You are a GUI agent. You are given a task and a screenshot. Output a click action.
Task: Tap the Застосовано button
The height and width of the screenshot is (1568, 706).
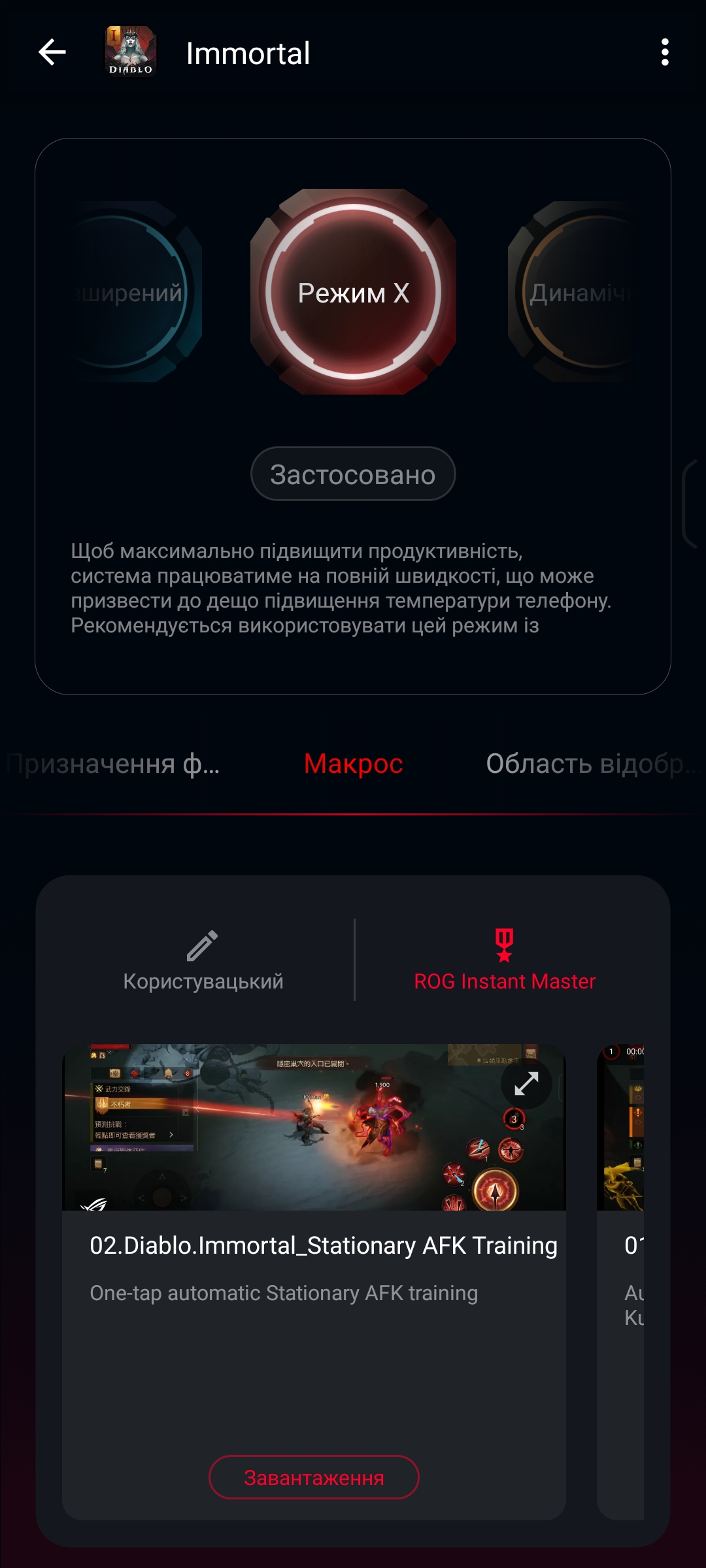(x=353, y=474)
